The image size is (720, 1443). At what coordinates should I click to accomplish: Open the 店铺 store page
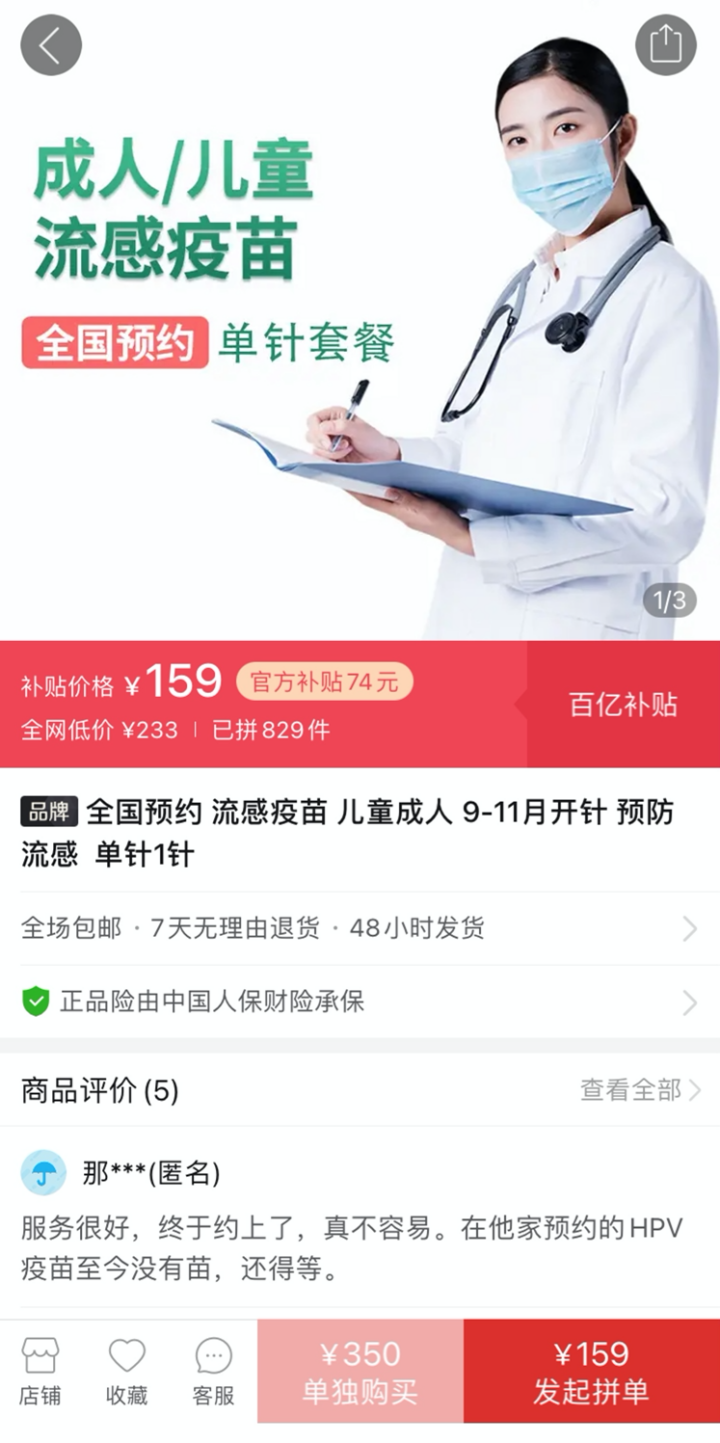tap(40, 1372)
